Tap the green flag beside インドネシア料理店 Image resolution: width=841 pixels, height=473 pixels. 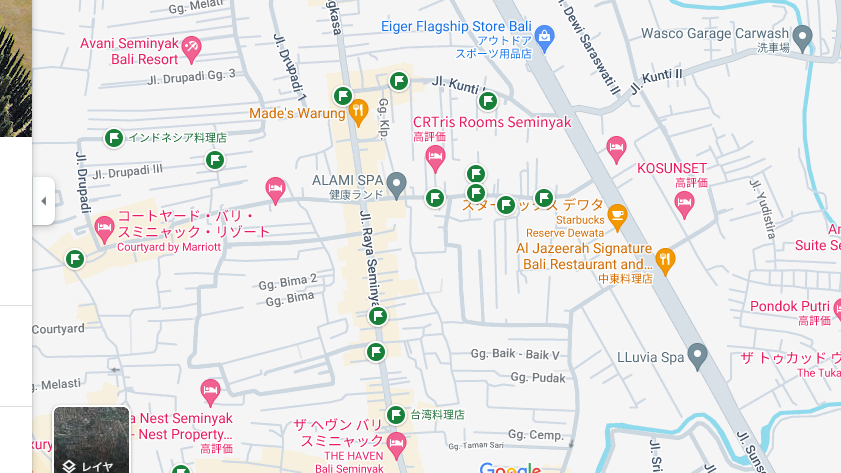114,138
